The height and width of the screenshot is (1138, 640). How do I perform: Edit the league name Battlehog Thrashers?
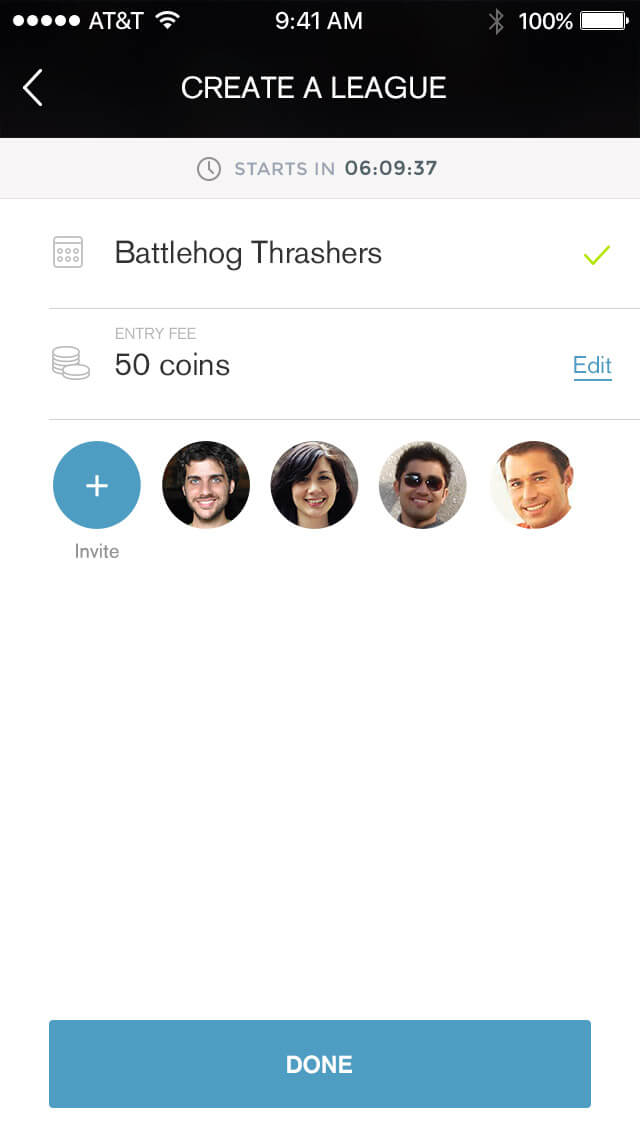pyautogui.click(x=248, y=253)
